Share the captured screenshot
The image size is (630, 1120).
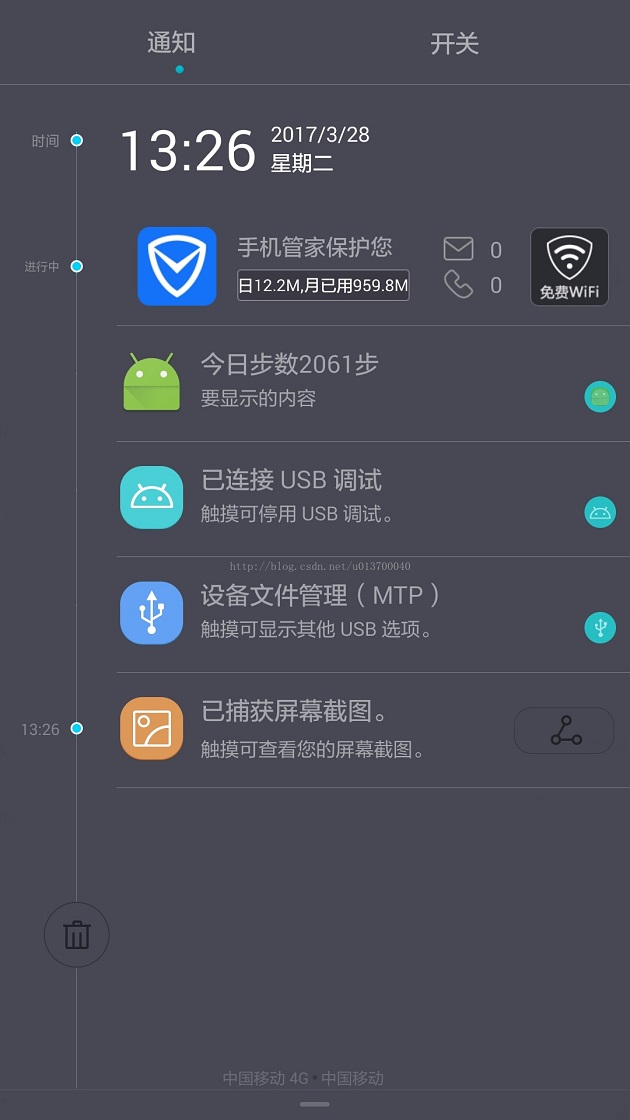point(564,731)
